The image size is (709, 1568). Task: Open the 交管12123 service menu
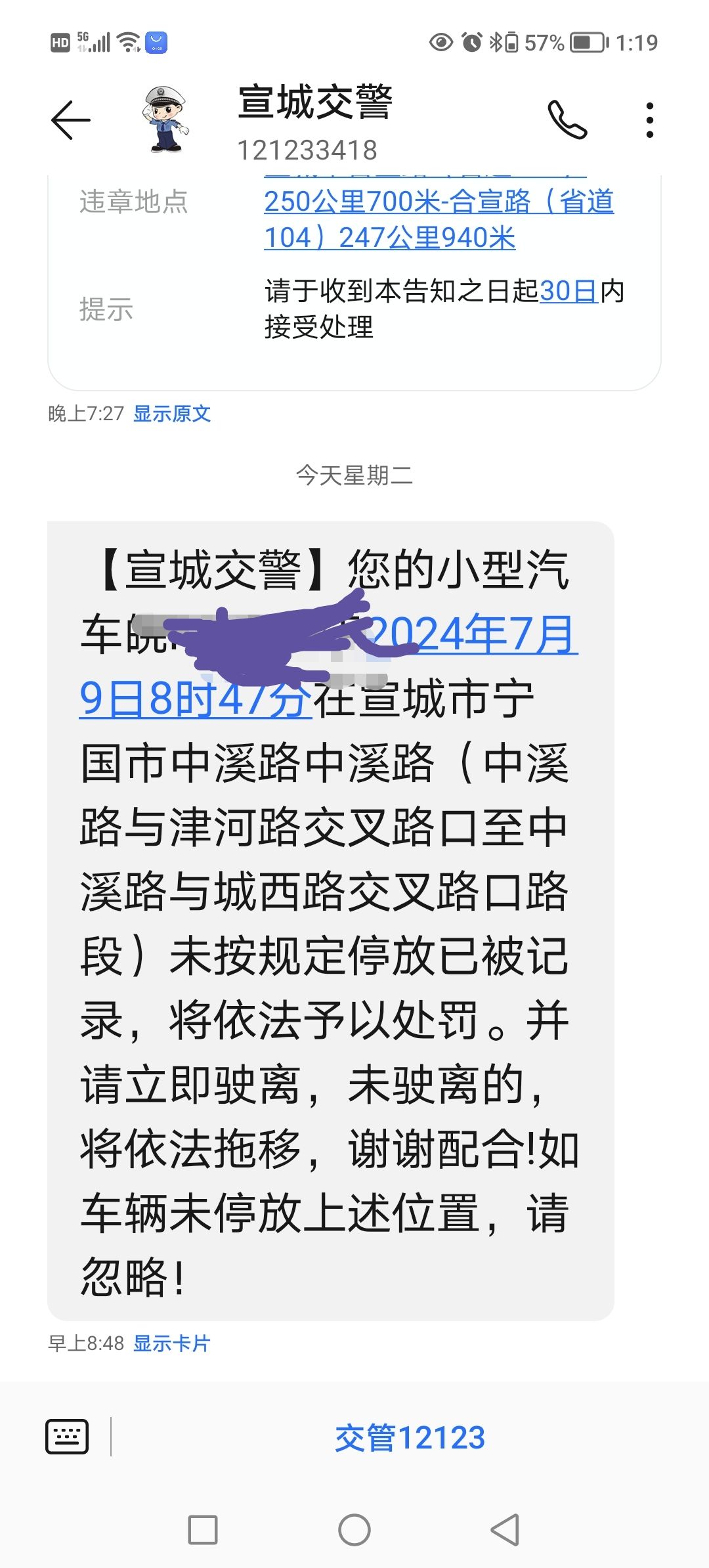(x=410, y=1438)
